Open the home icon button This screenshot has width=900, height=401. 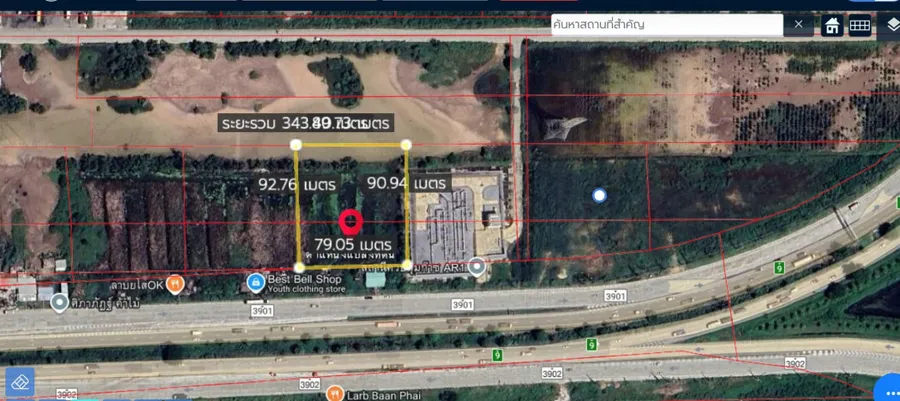pyautogui.click(x=831, y=26)
